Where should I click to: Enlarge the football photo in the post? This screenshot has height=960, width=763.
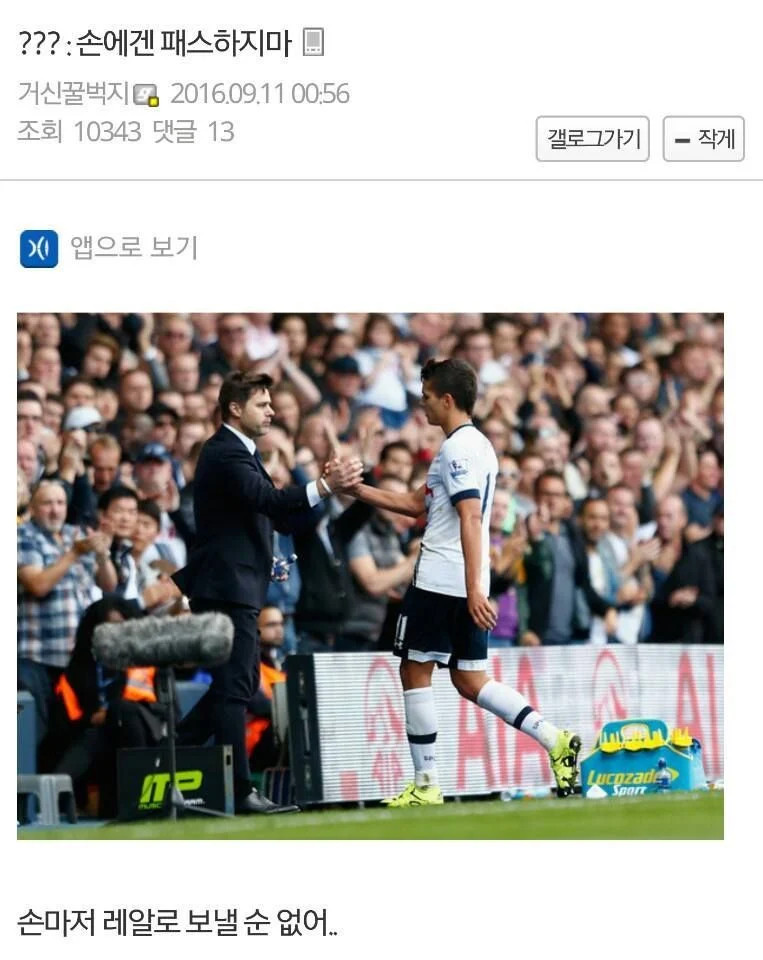pos(370,575)
